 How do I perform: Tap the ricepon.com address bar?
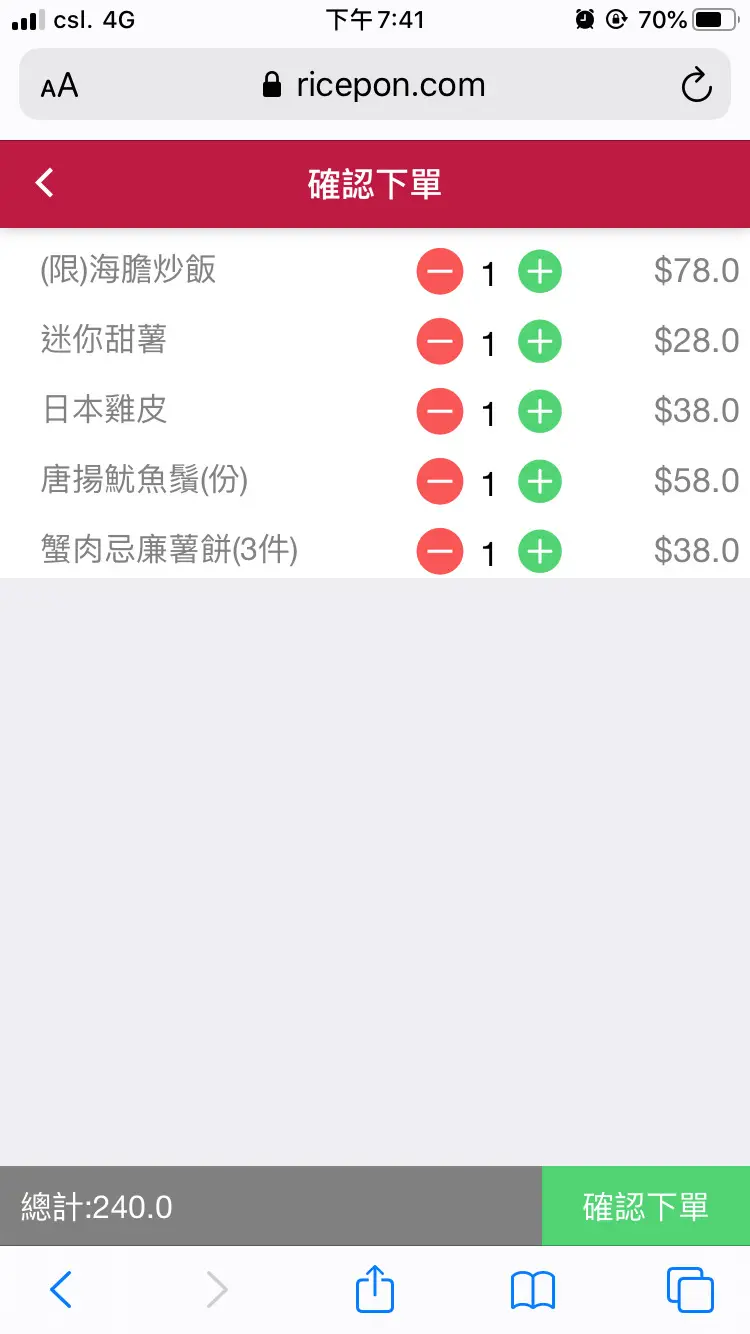[x=375, y=85]
